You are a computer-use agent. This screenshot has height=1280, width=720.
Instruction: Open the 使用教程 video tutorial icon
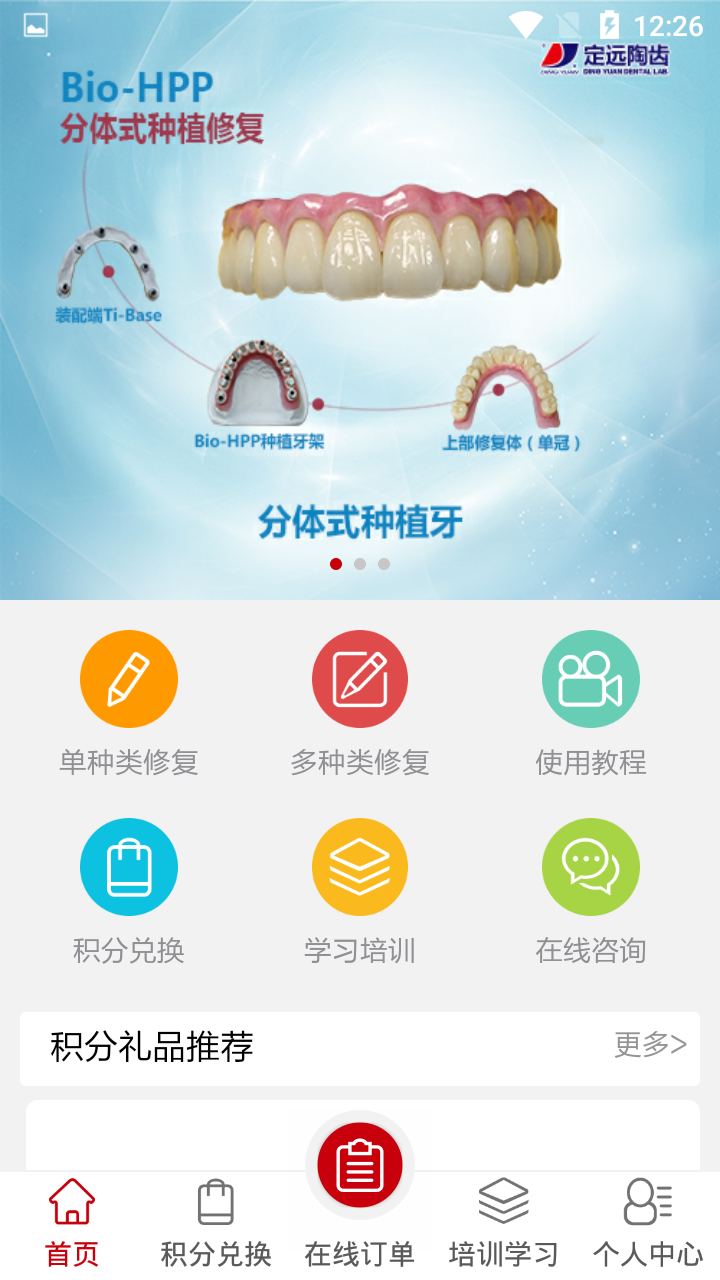point(590,678)
